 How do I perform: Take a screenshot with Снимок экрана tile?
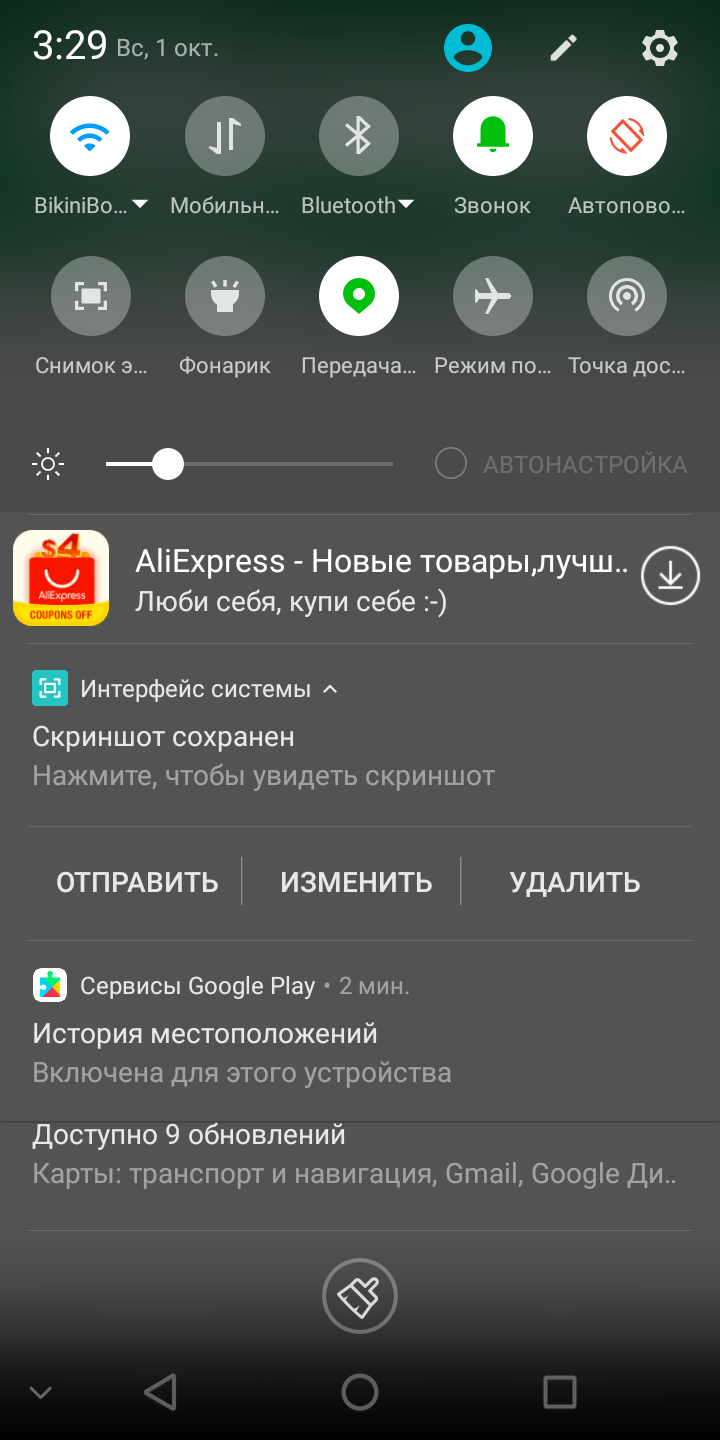click(90, 296)
